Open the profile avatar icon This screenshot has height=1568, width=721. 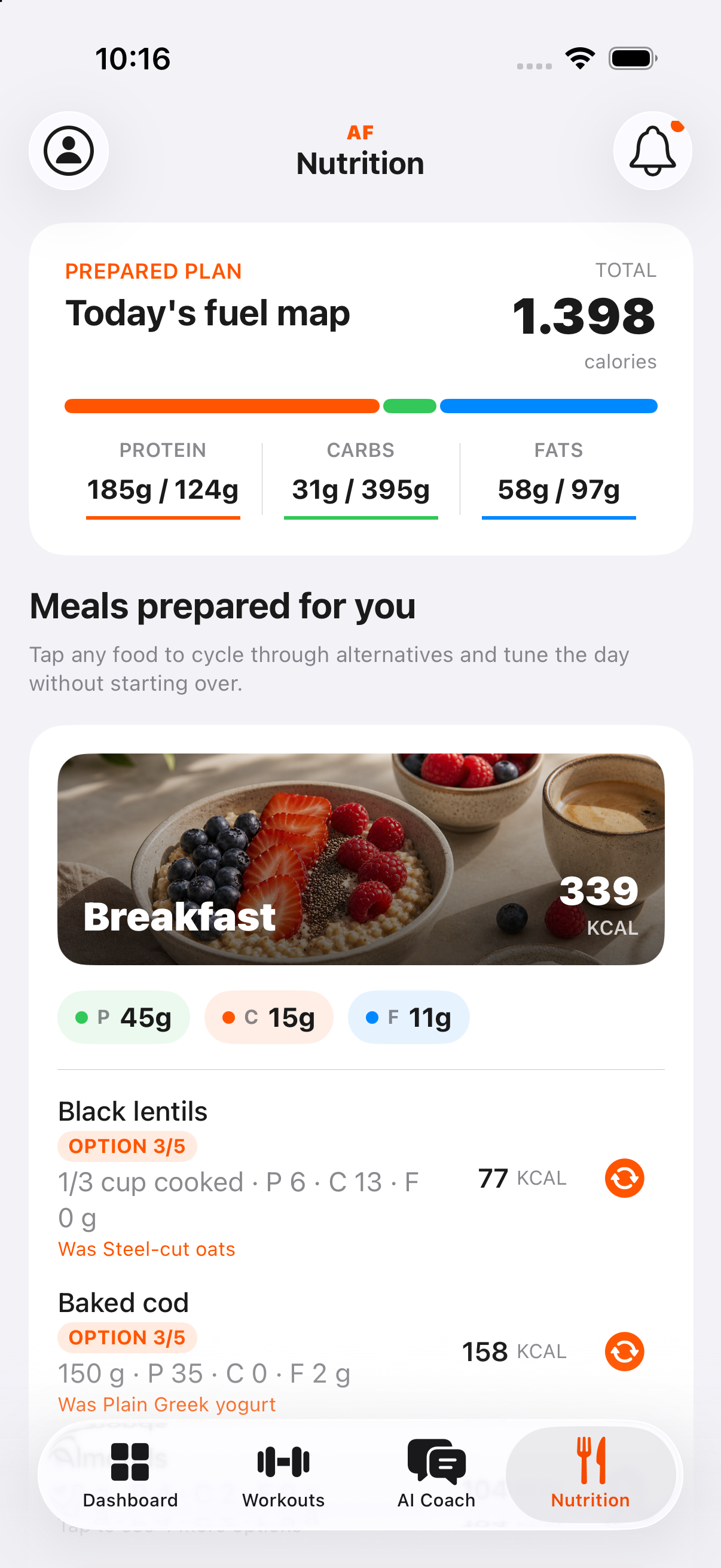69,150
